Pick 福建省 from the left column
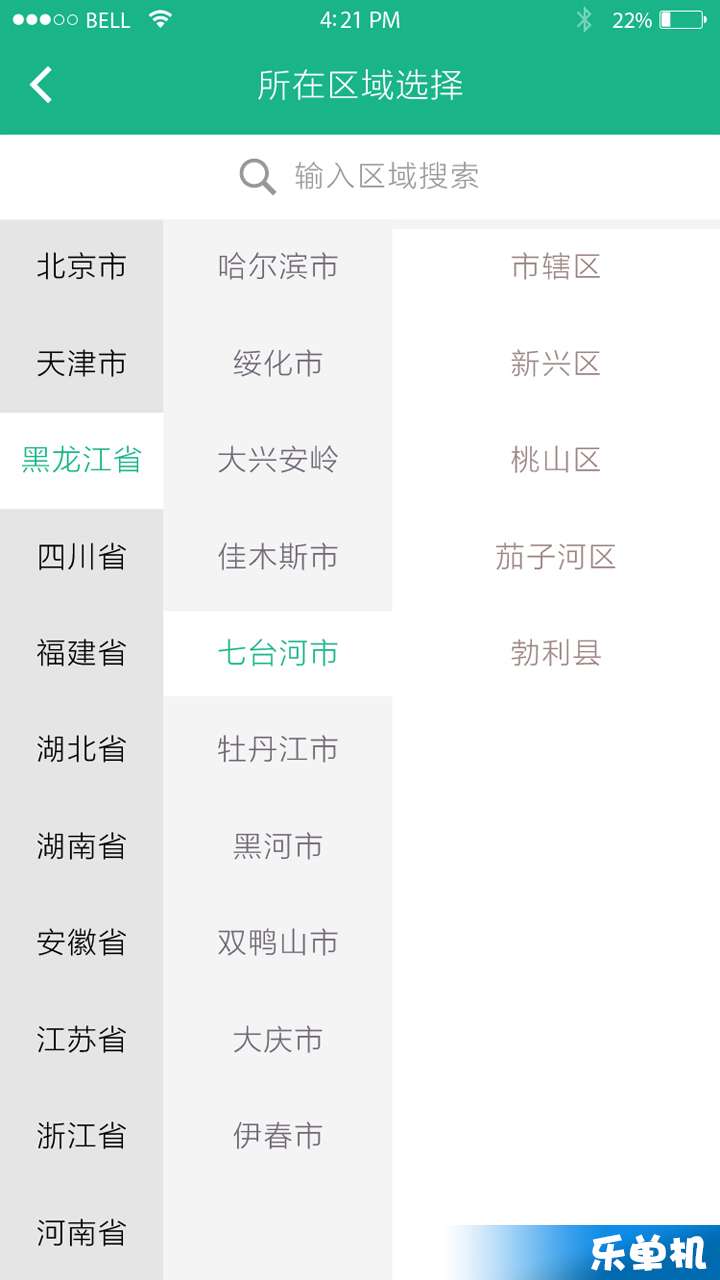 (x=81, y=653)
